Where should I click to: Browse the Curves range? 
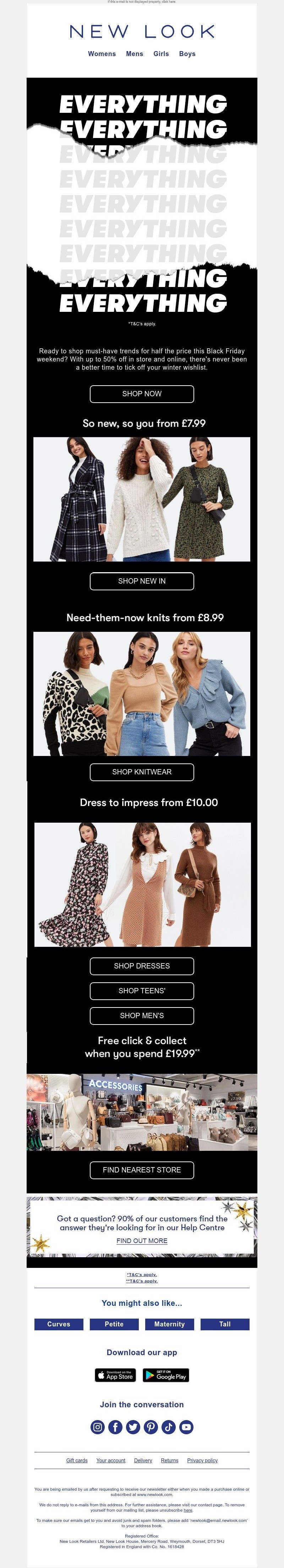pyautogui.click(x=59, y=1325)
